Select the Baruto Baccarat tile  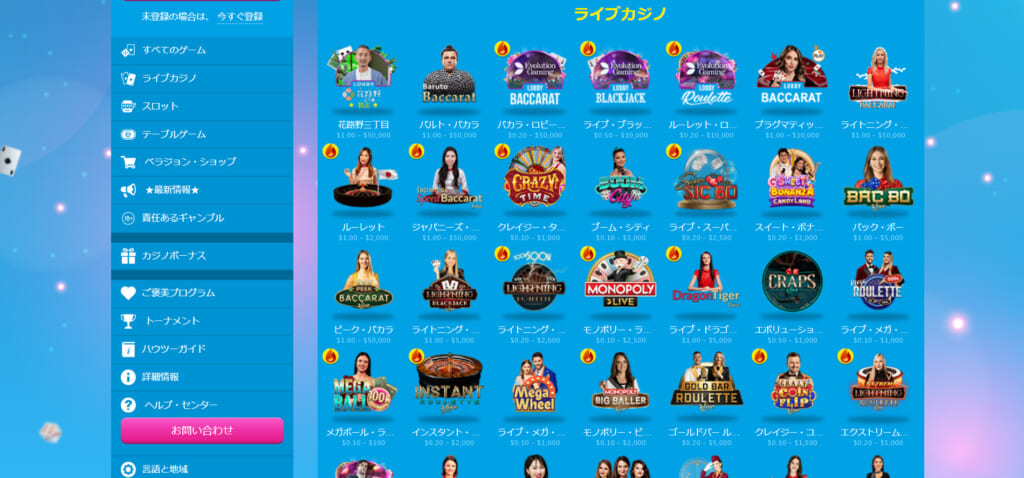[448, 78]
